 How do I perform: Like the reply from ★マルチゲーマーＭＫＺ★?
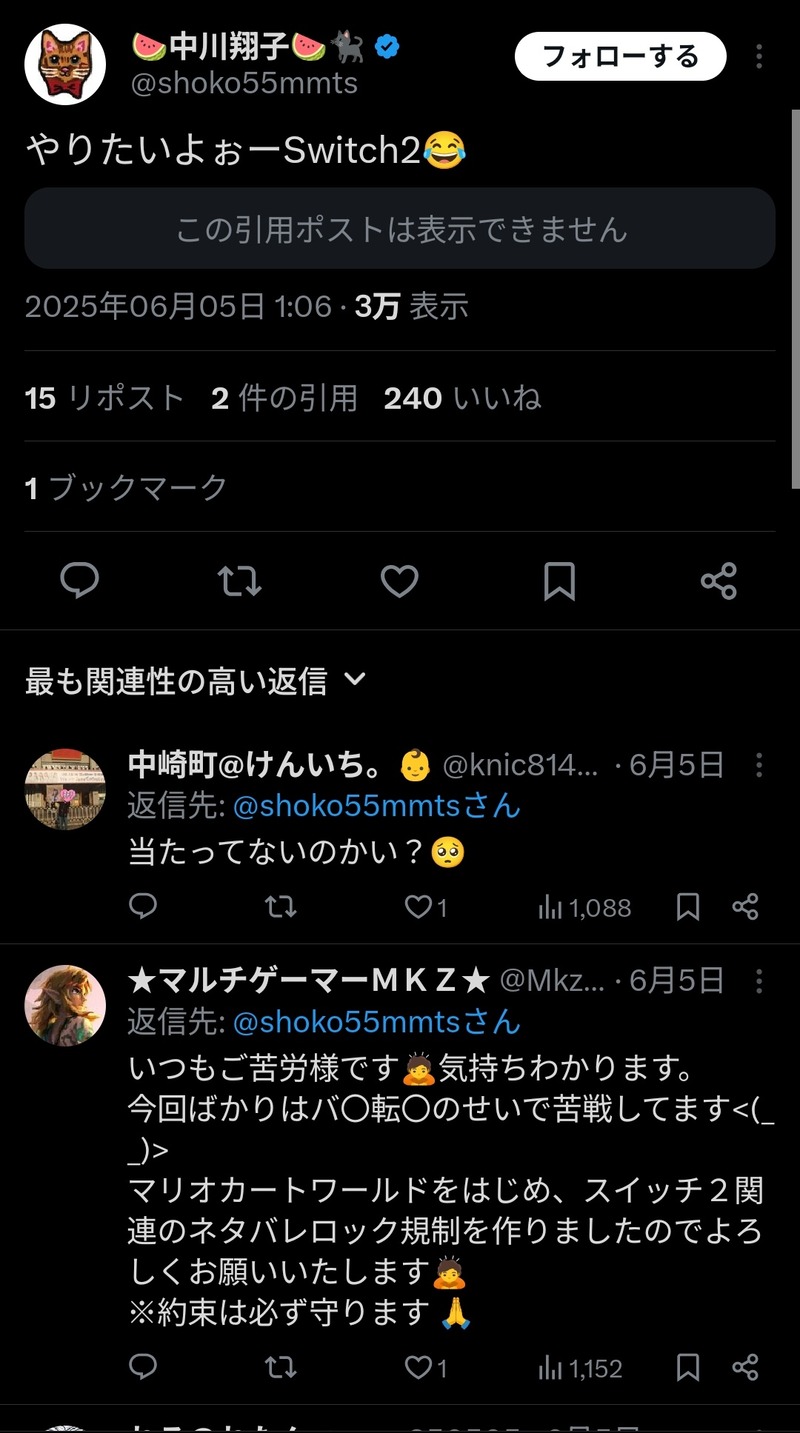click(425, 1367)
